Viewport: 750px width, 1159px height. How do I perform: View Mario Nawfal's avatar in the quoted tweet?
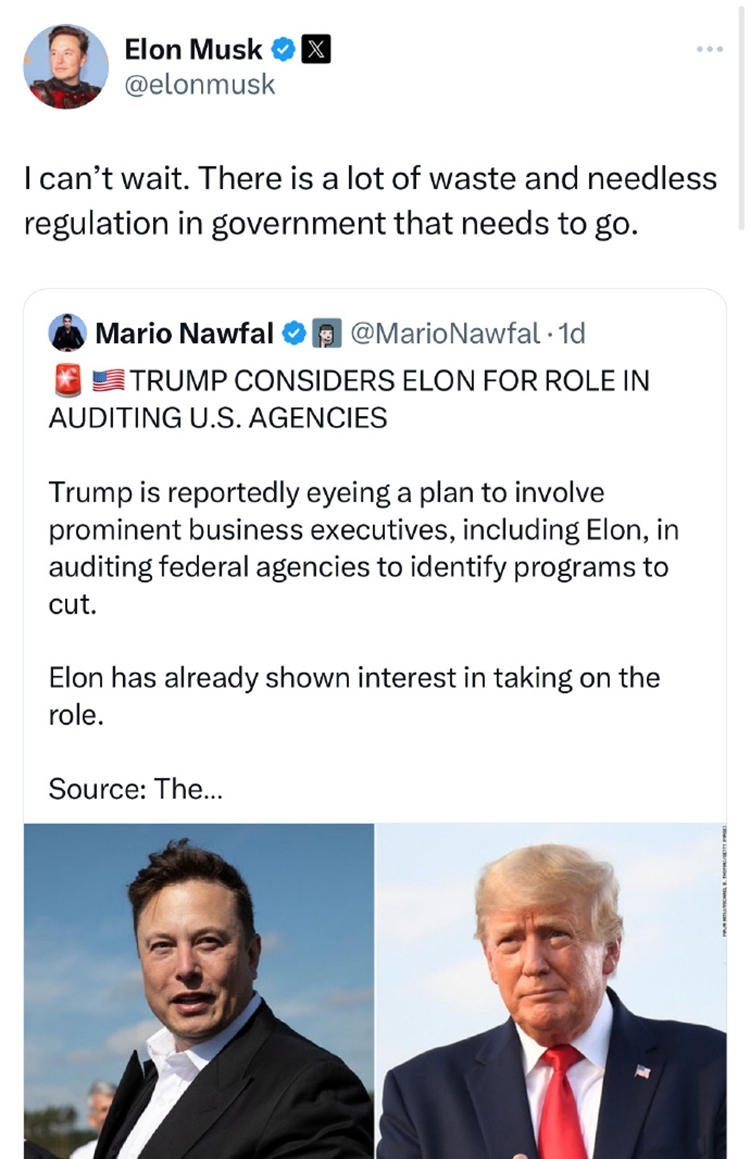[68, 333]
